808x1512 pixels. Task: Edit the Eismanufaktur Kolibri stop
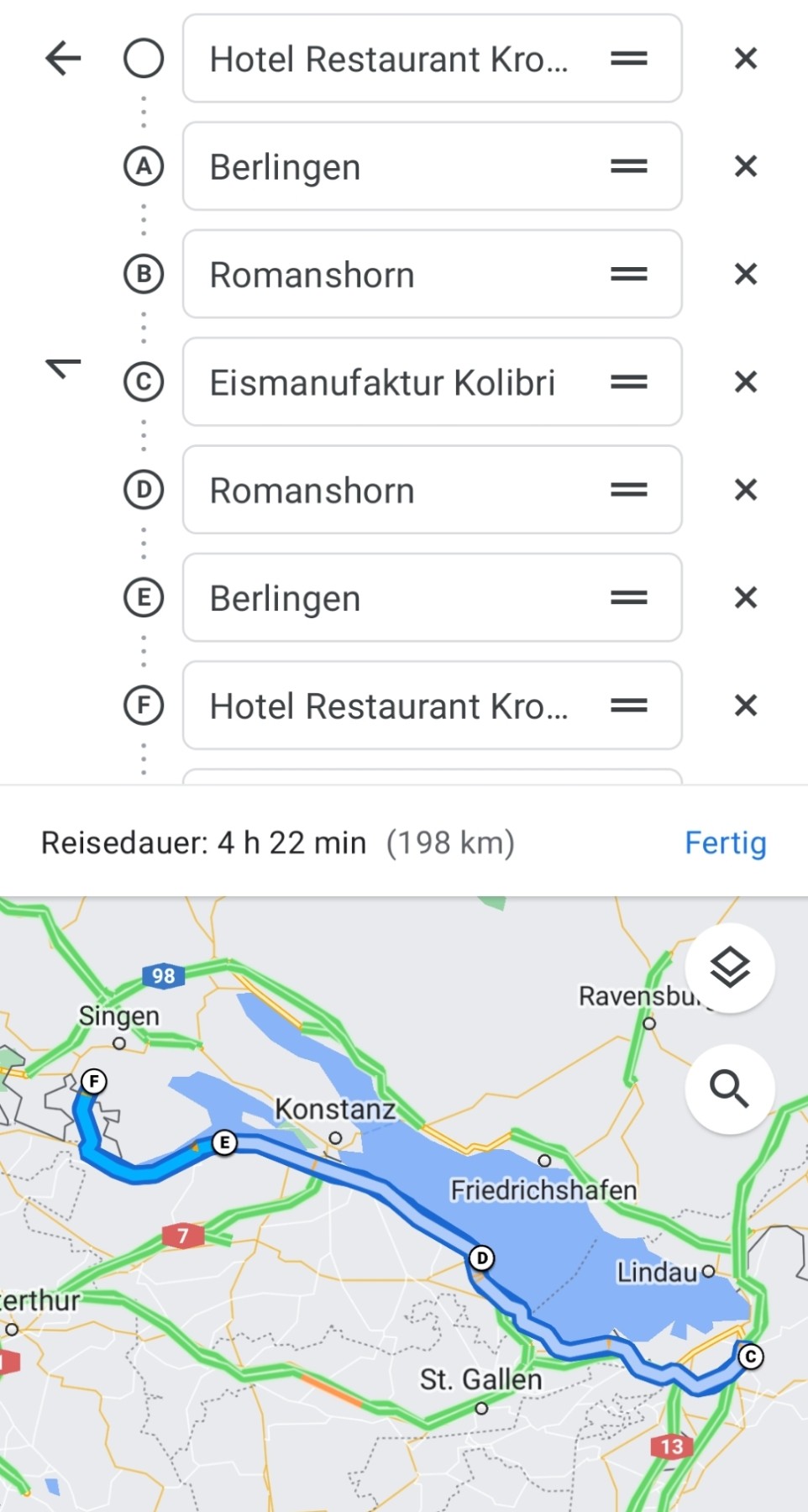[x=388, y=382]
